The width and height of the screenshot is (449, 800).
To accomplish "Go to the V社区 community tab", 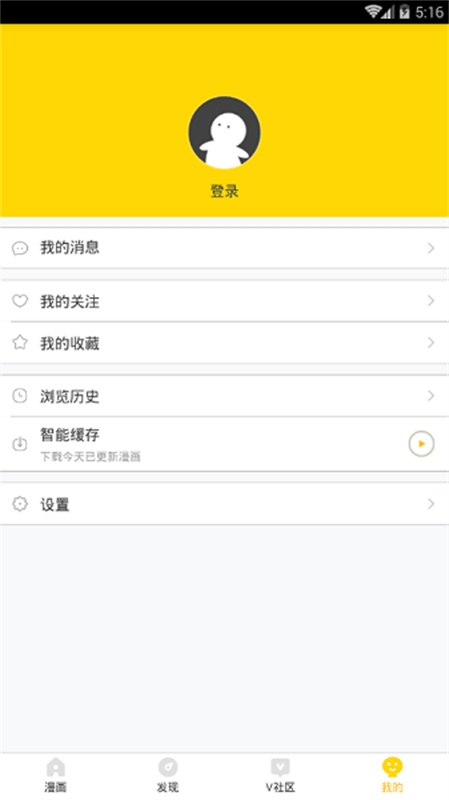I will pyautogui.click(x=280, y=776).
